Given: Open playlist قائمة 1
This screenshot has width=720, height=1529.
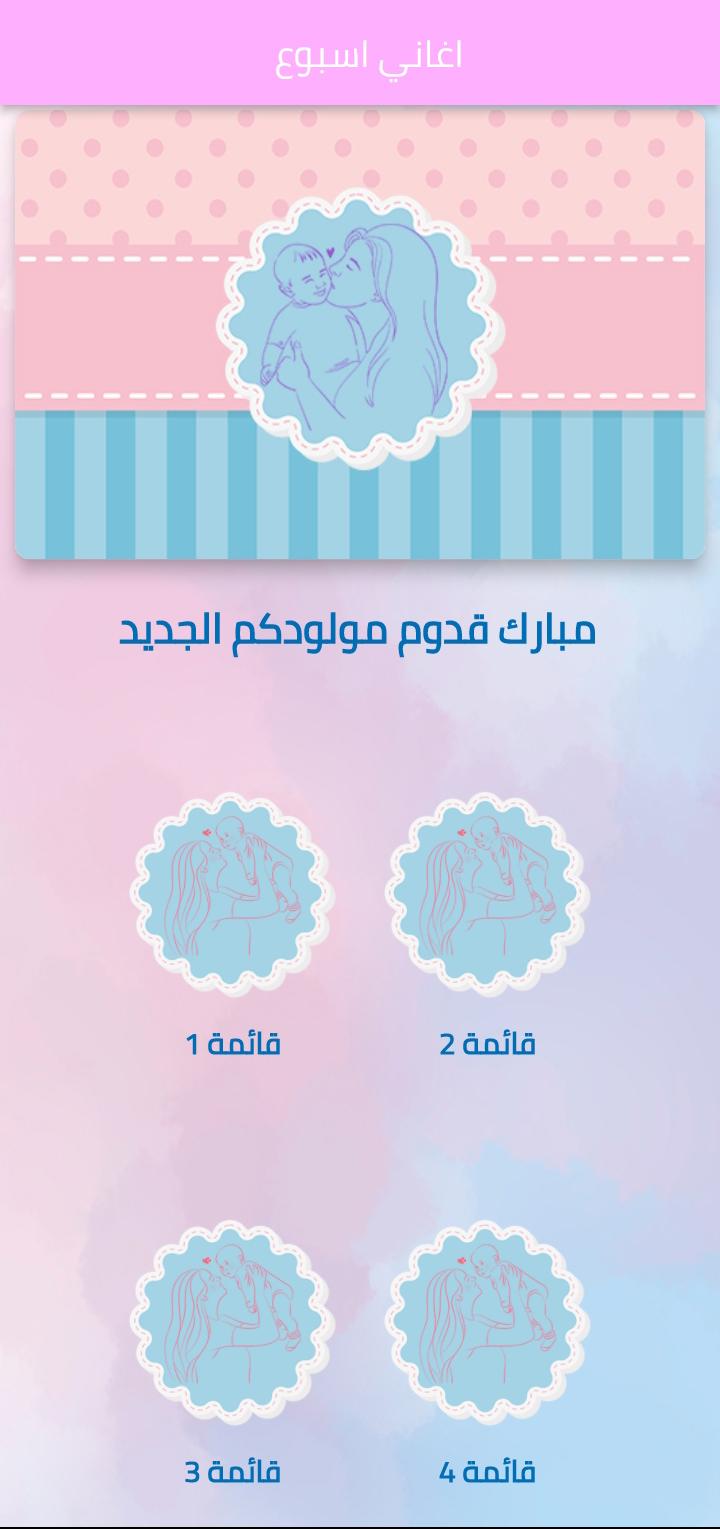Looking at the screenshot, I should click(x=232, y=896).
